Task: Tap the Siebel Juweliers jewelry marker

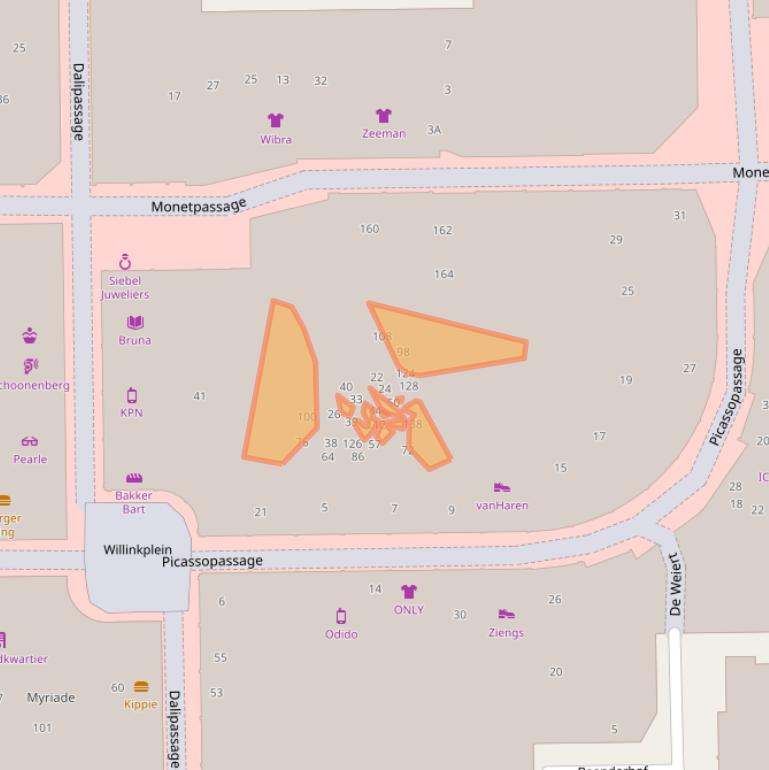Action: pyautogui.click(x=125, y=263)
